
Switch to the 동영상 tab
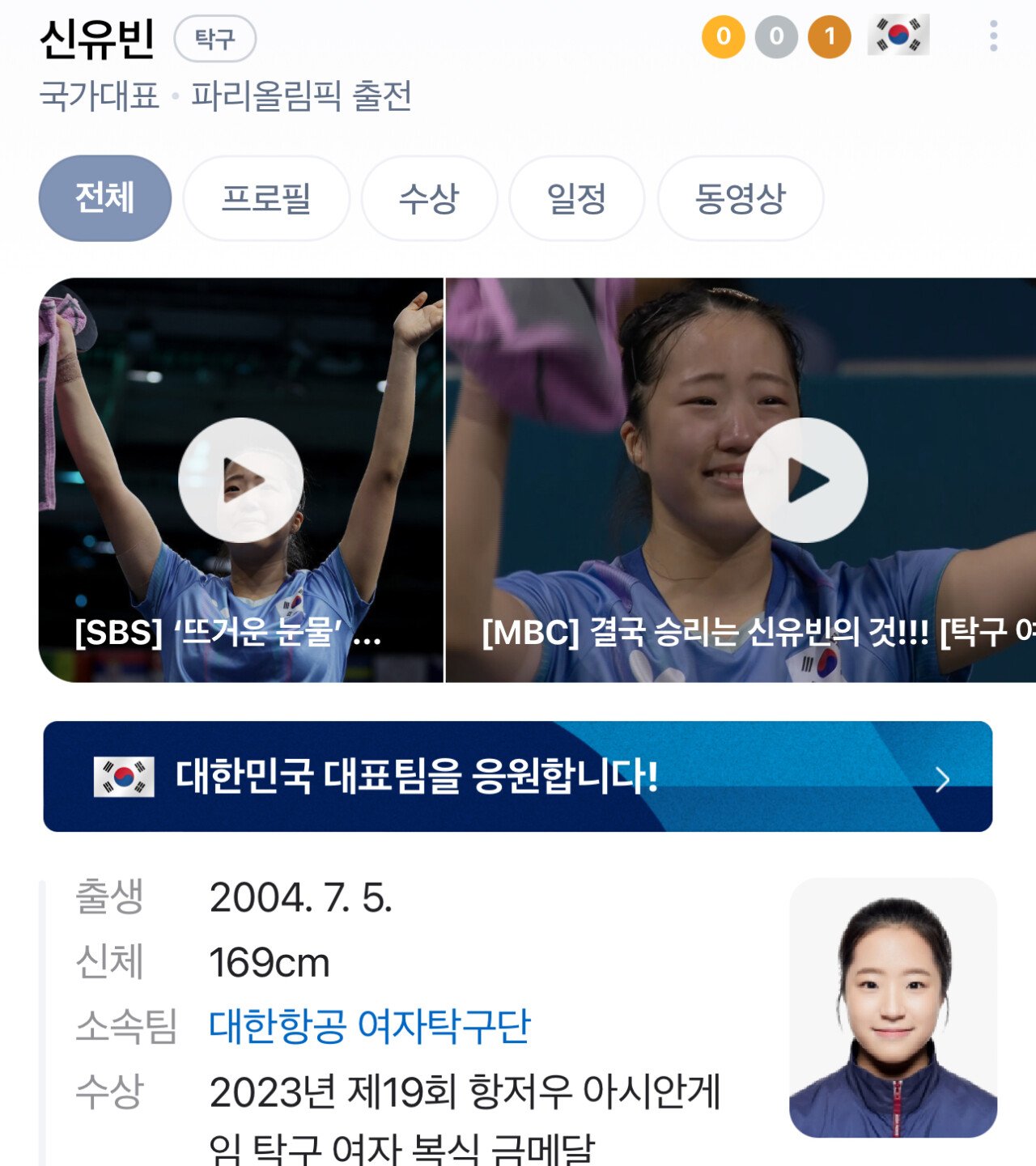(x=741, y=198)
